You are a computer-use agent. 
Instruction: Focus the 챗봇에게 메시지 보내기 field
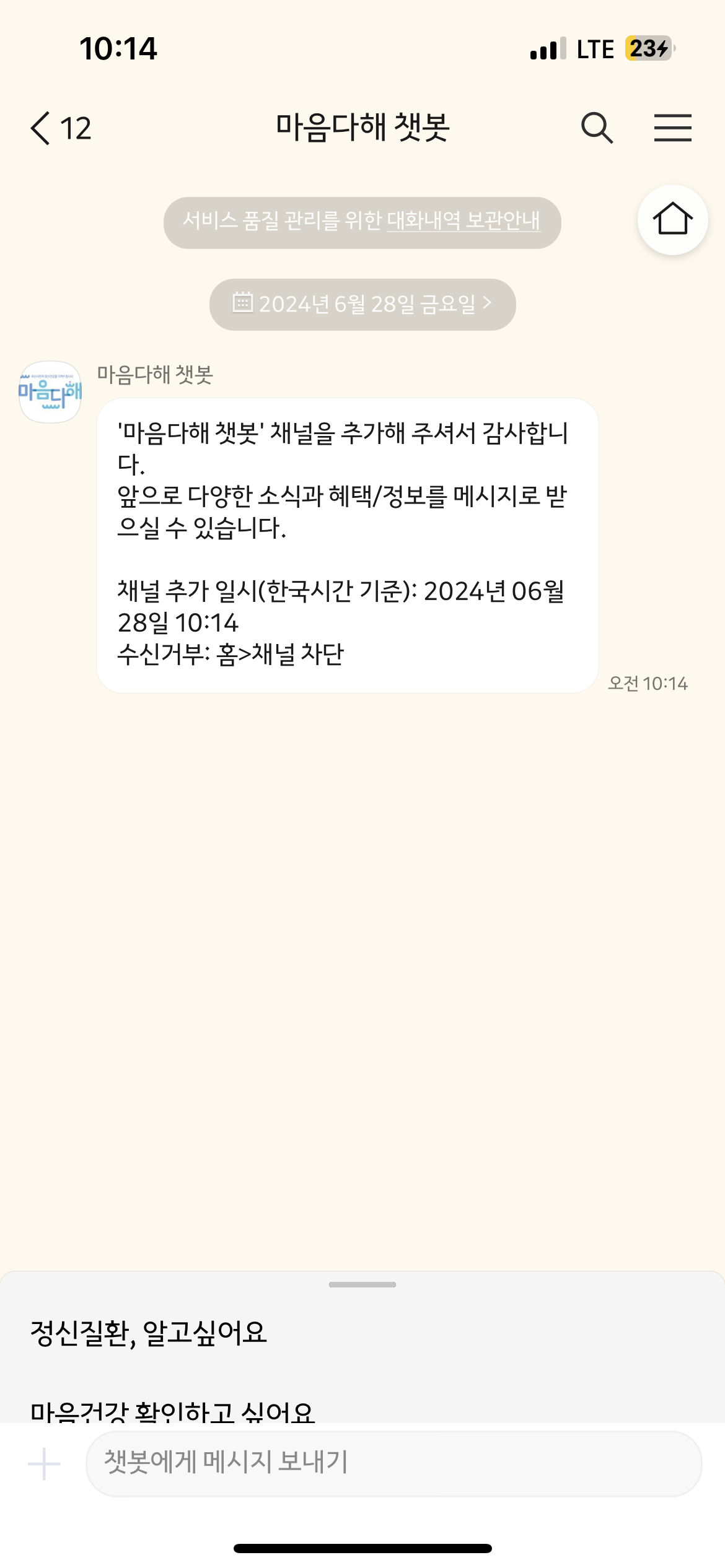pos(393,1463)
